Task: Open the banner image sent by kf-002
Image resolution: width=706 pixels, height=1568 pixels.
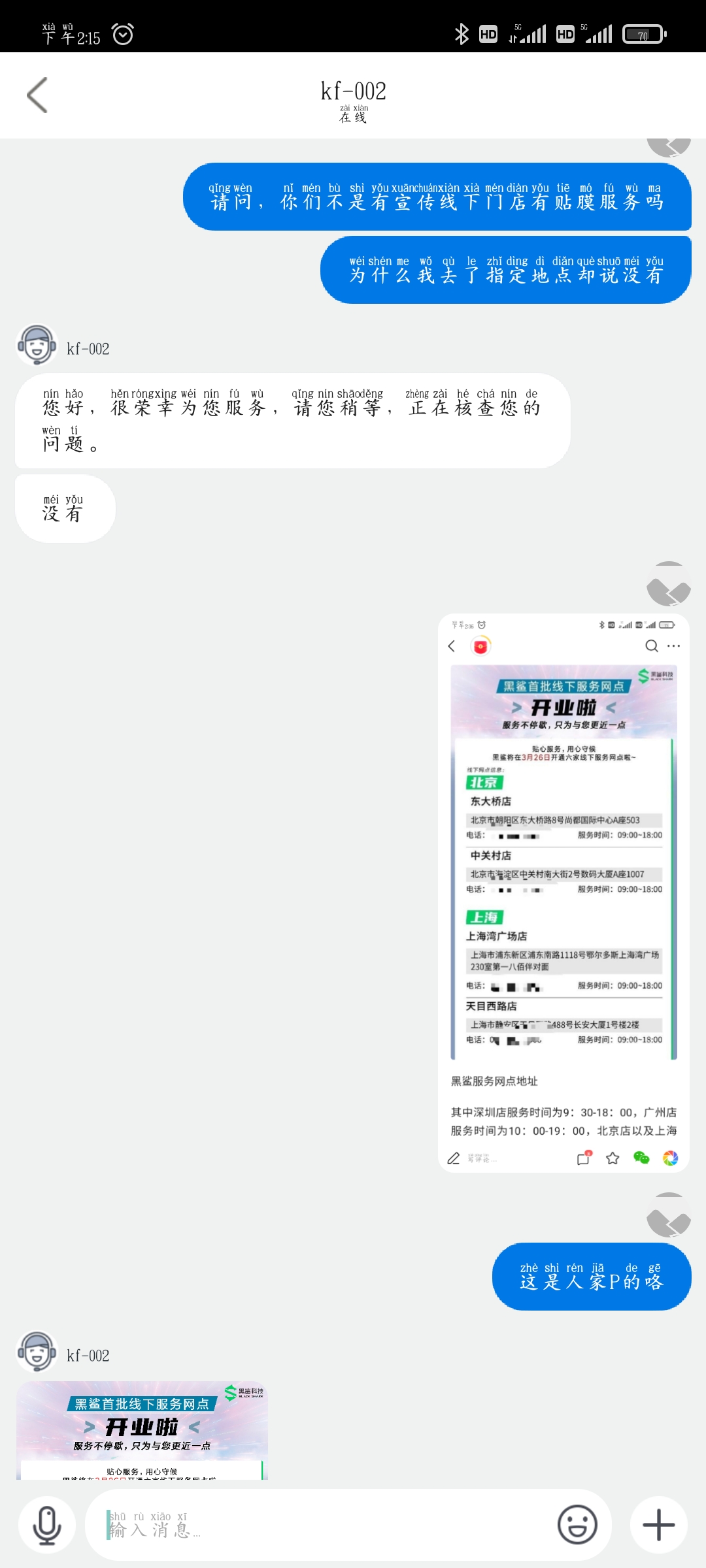Action: (143, 1430)
